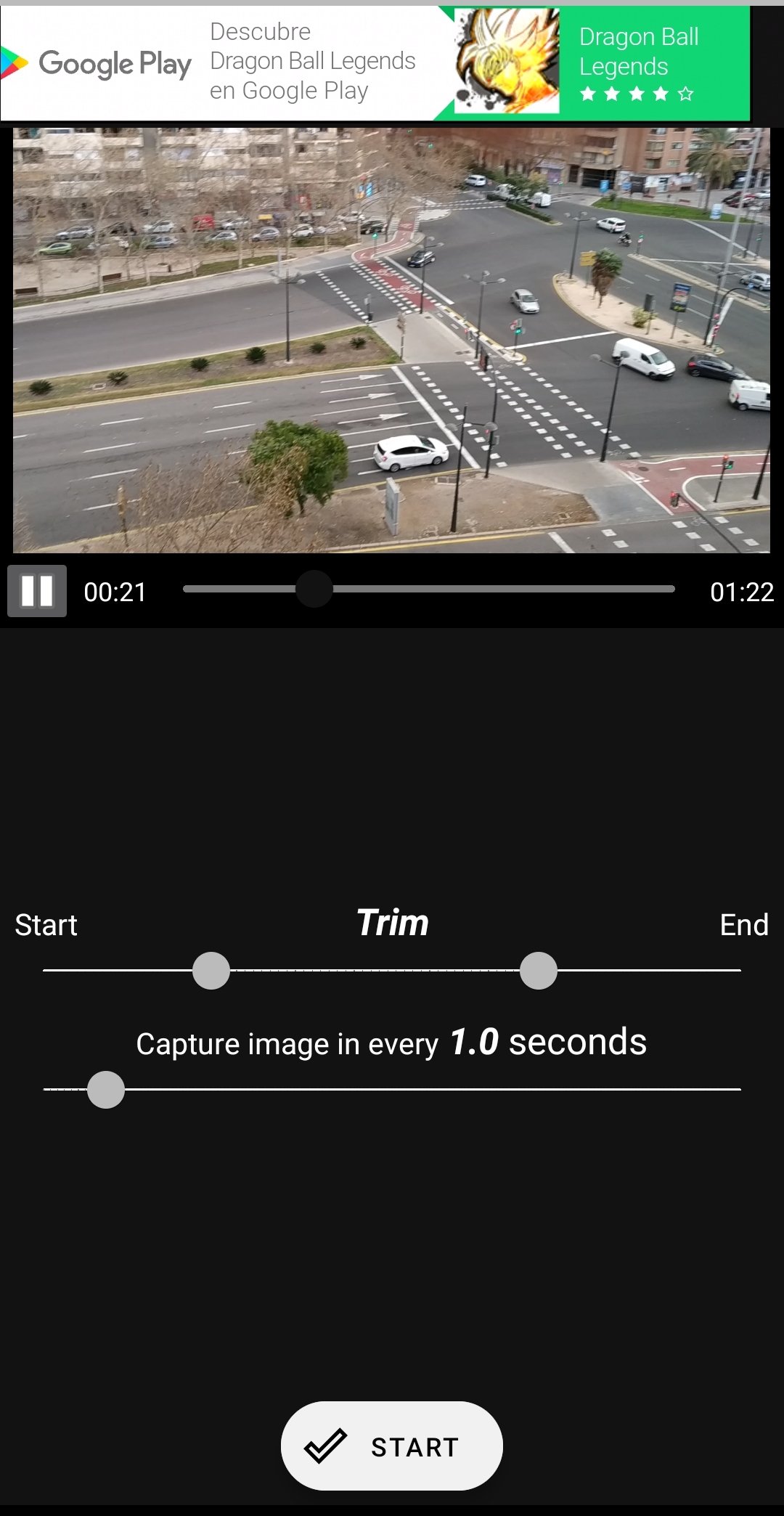Open the Dragon Ball Legends ad banner
This screenshot has width=784, height=1516.
coord(375,63)
